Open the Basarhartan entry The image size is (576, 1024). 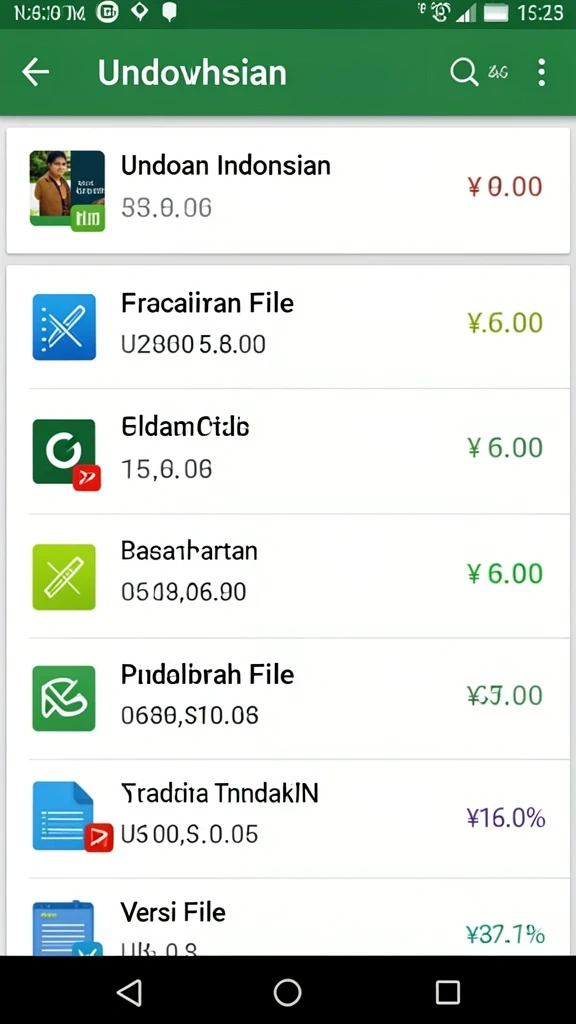point(288,575)
